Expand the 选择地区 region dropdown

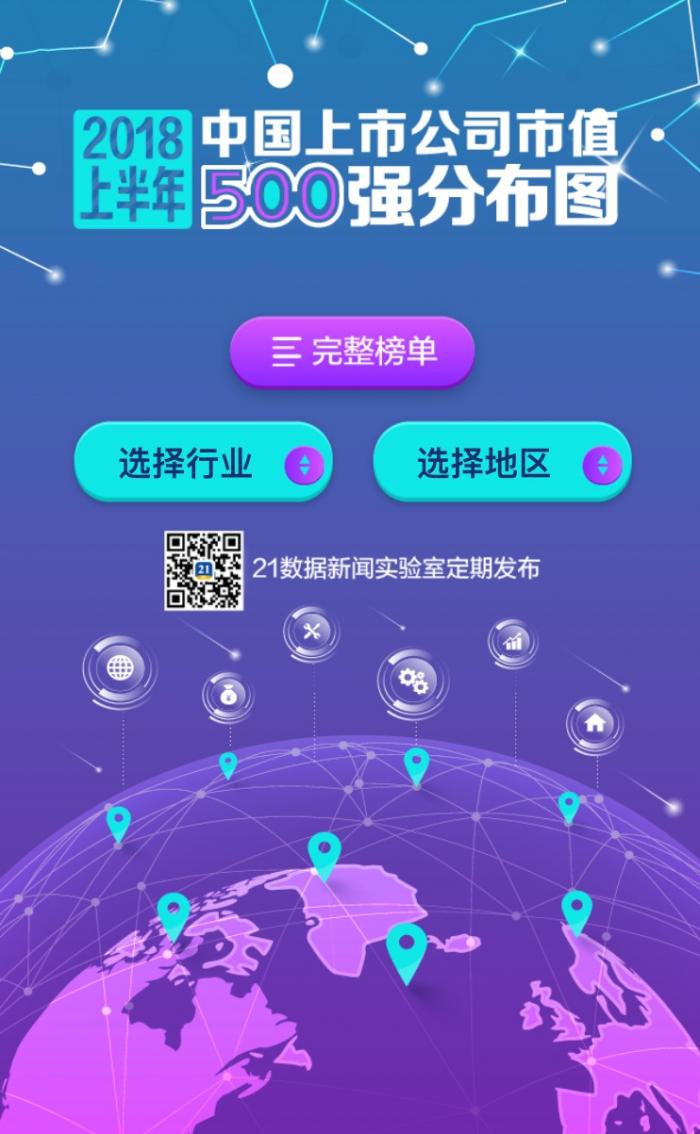[x=502, y=463]
